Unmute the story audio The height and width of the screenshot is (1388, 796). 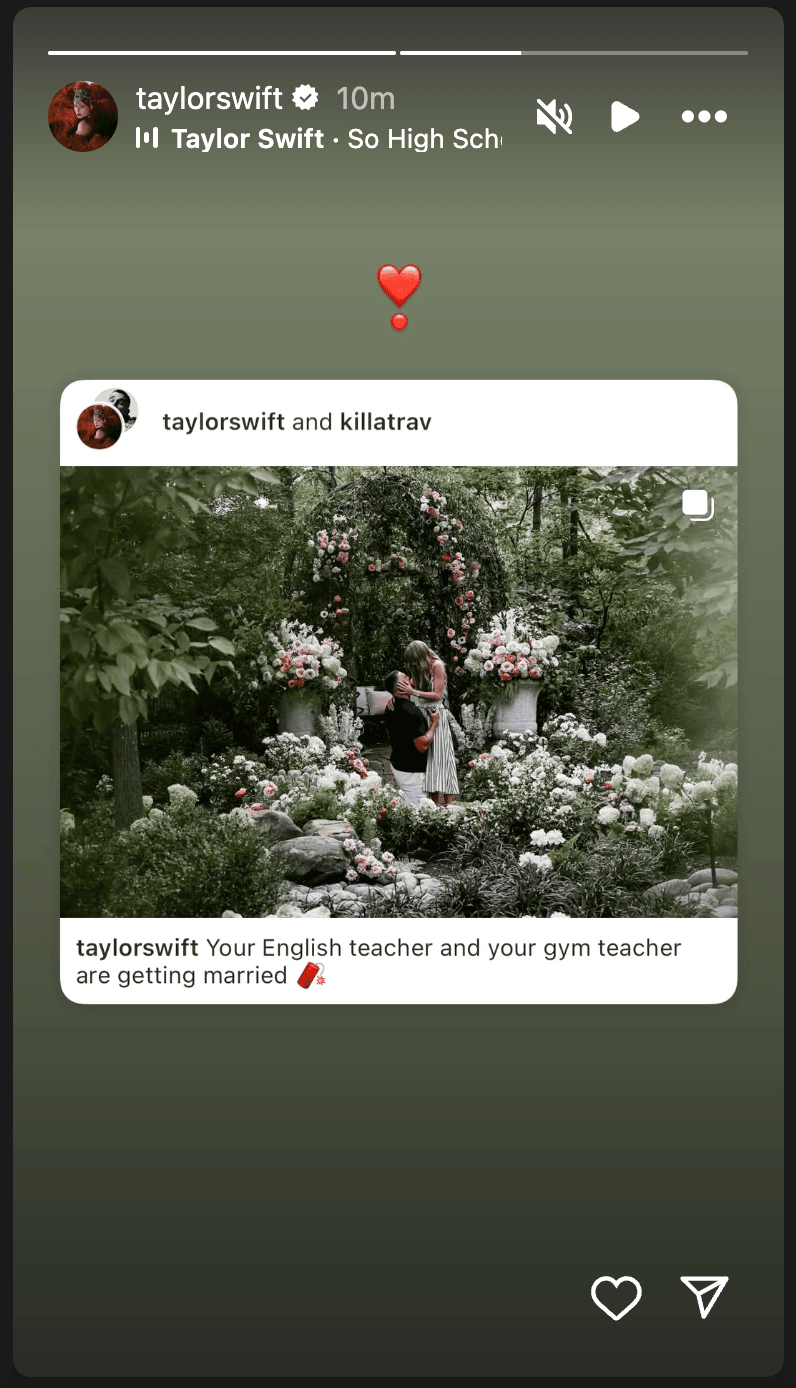coord(554,117)
